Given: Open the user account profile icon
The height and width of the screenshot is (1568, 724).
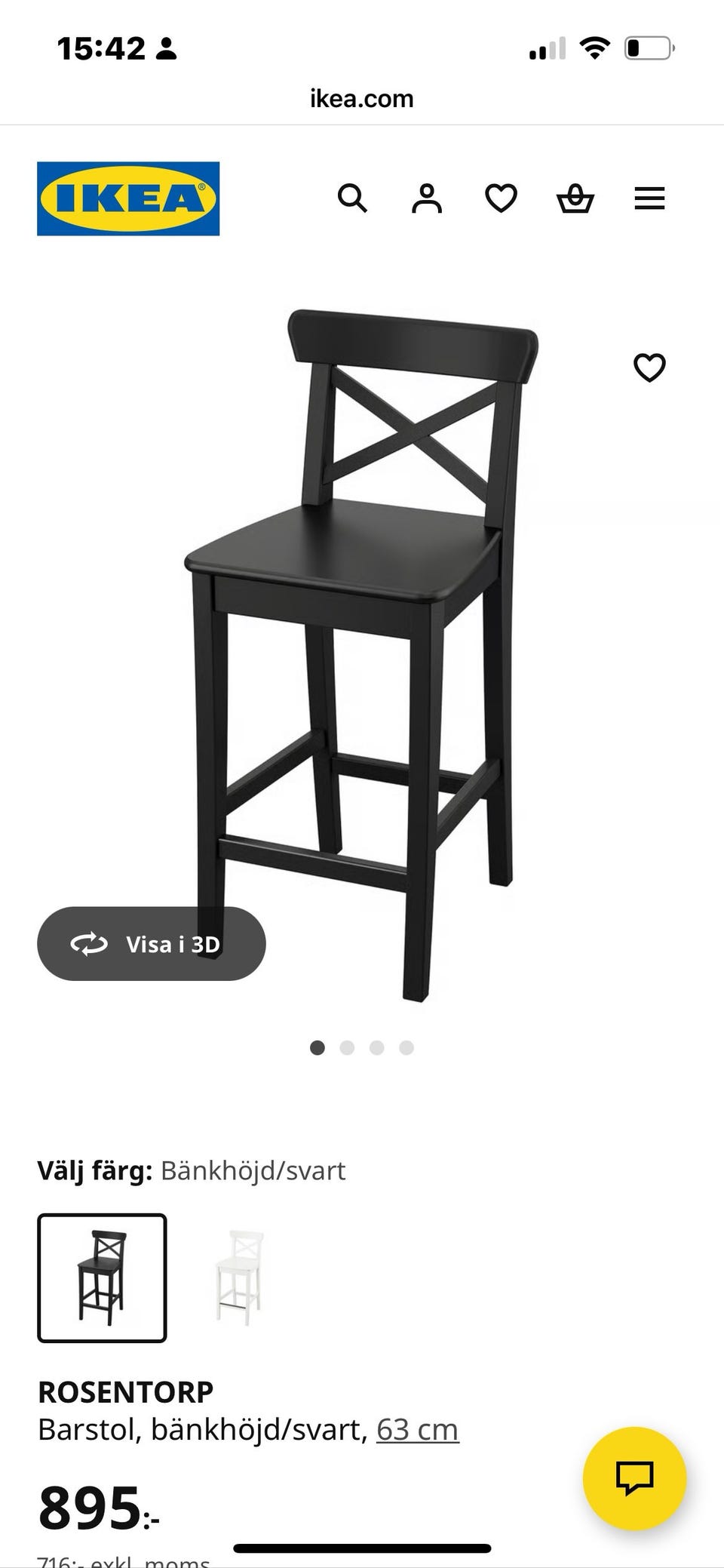Looking at the screenshot, I should pos(426,198).
